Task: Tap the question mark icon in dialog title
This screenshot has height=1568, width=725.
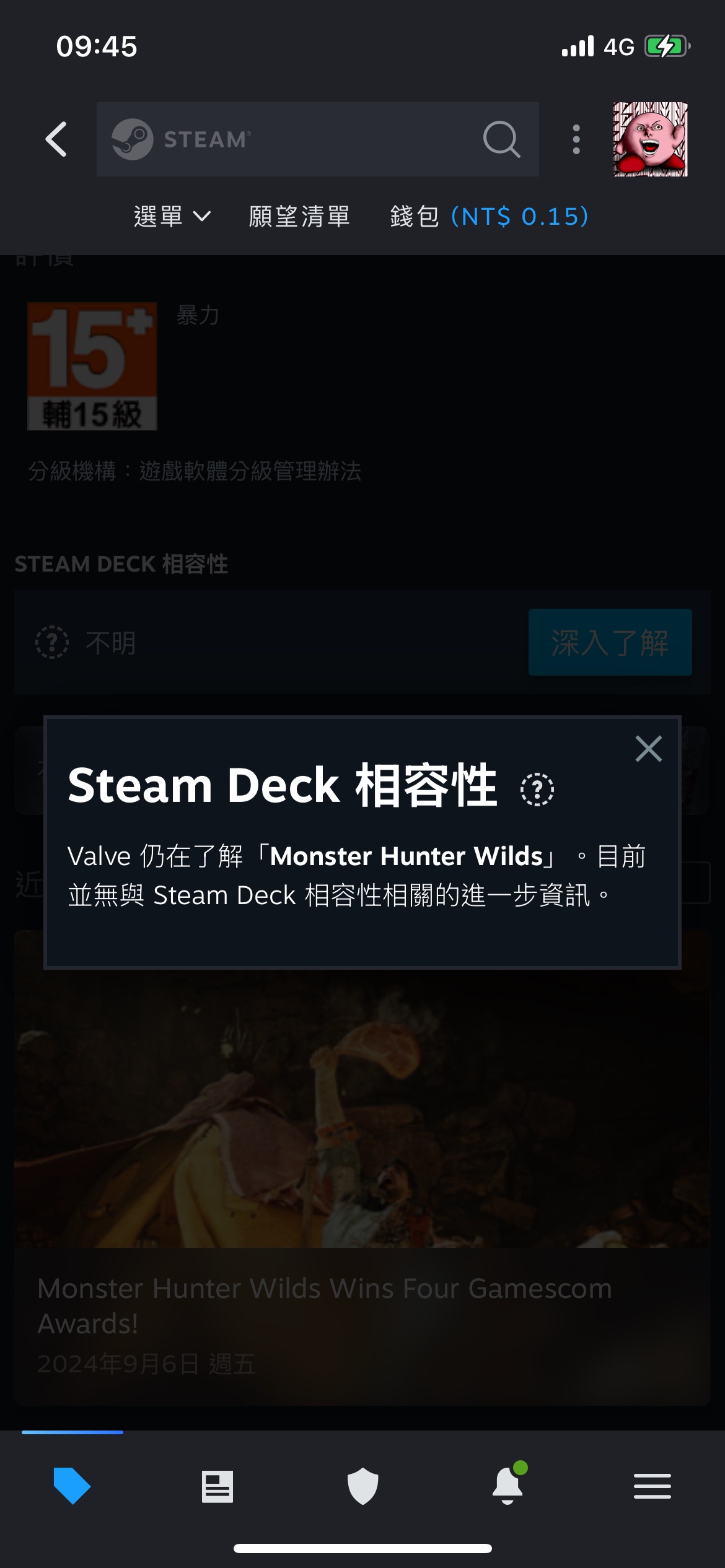Action: tap(537, 789)
